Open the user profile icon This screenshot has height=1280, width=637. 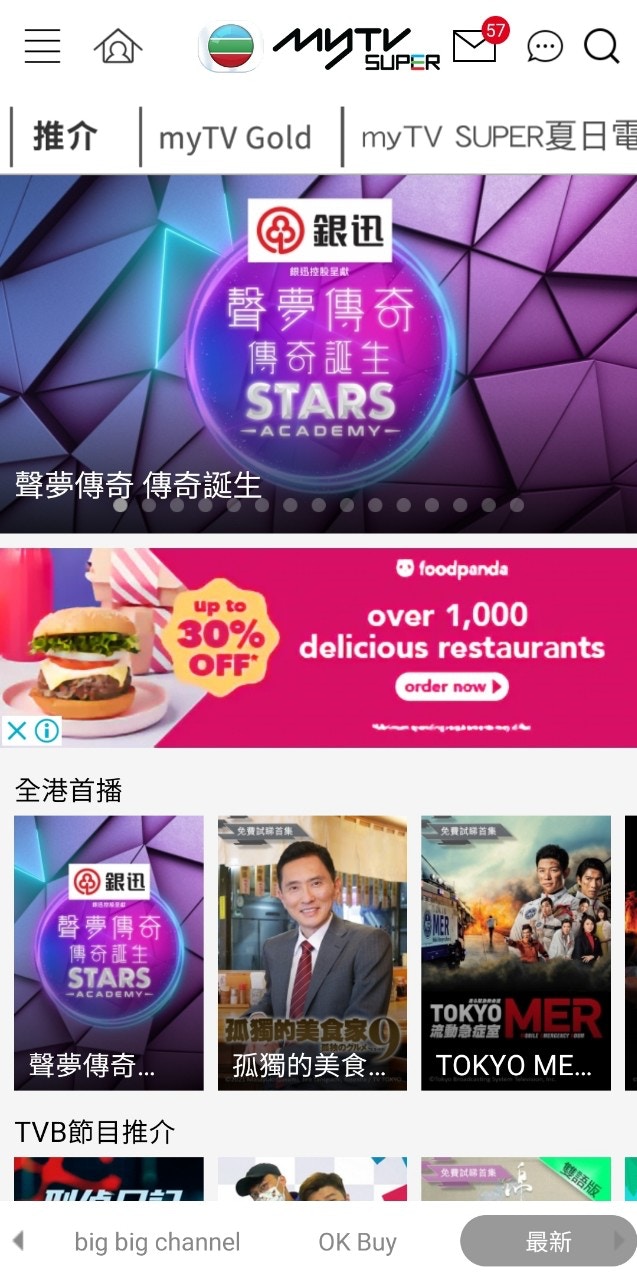pyautogui.click(x=118, y=46)
